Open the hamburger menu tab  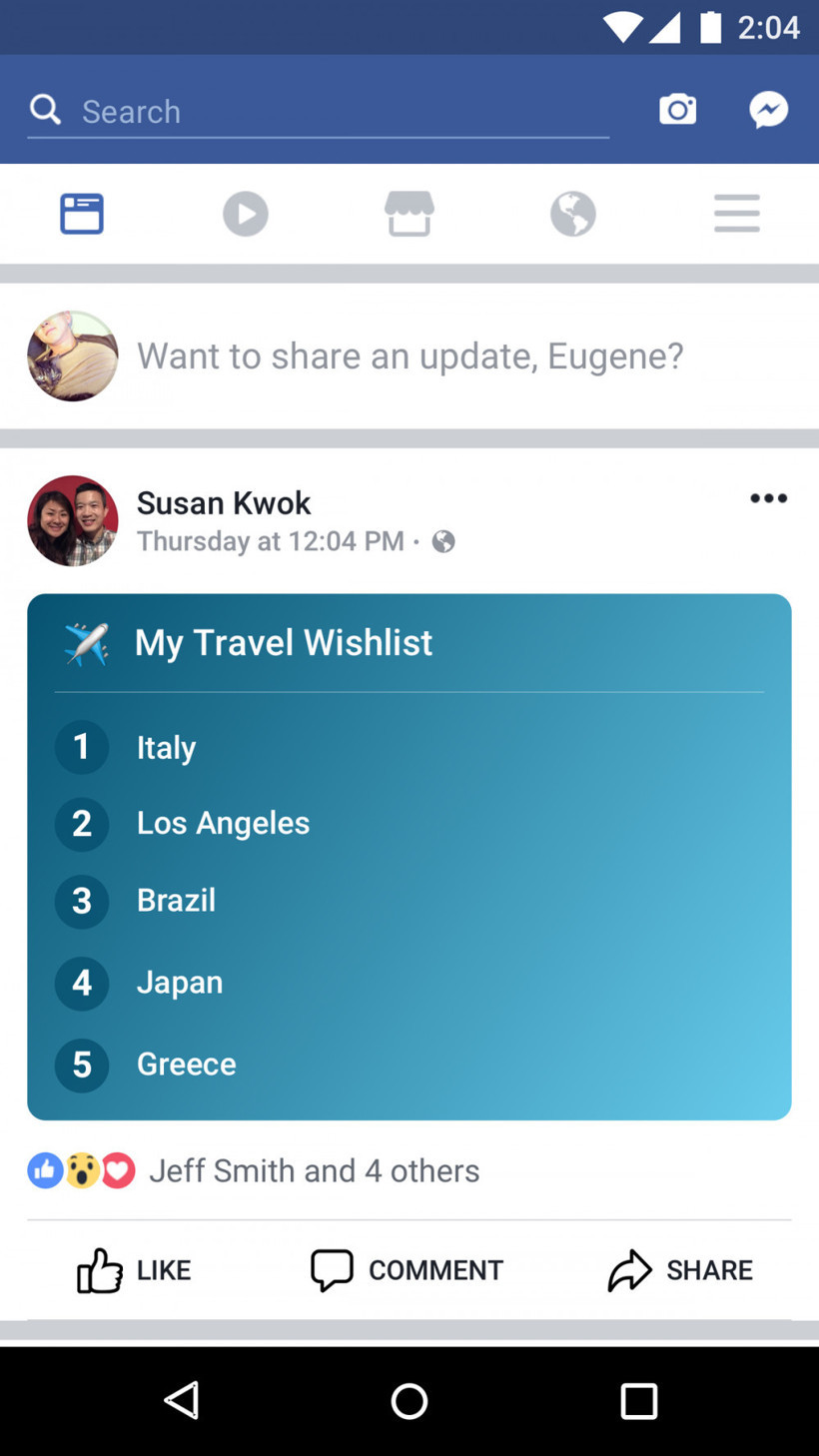737,214
